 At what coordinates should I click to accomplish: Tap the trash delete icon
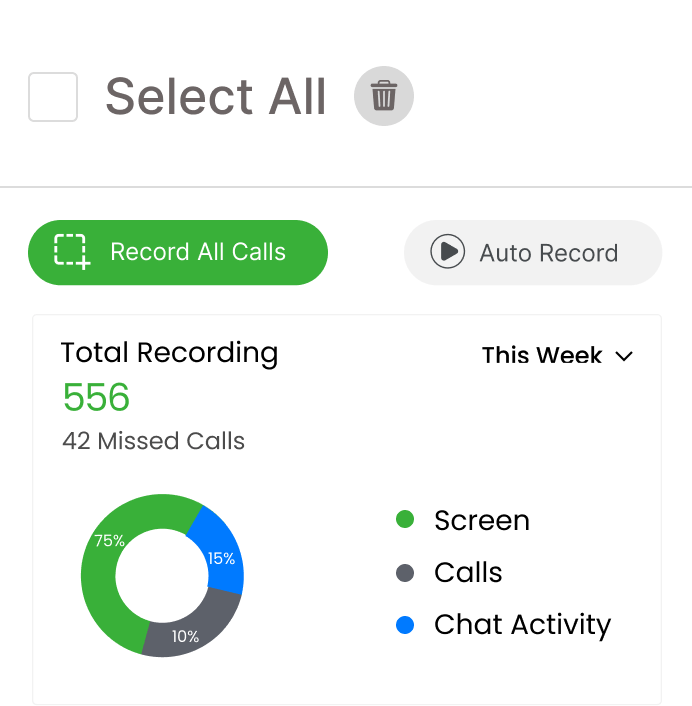tap(384, 96)
